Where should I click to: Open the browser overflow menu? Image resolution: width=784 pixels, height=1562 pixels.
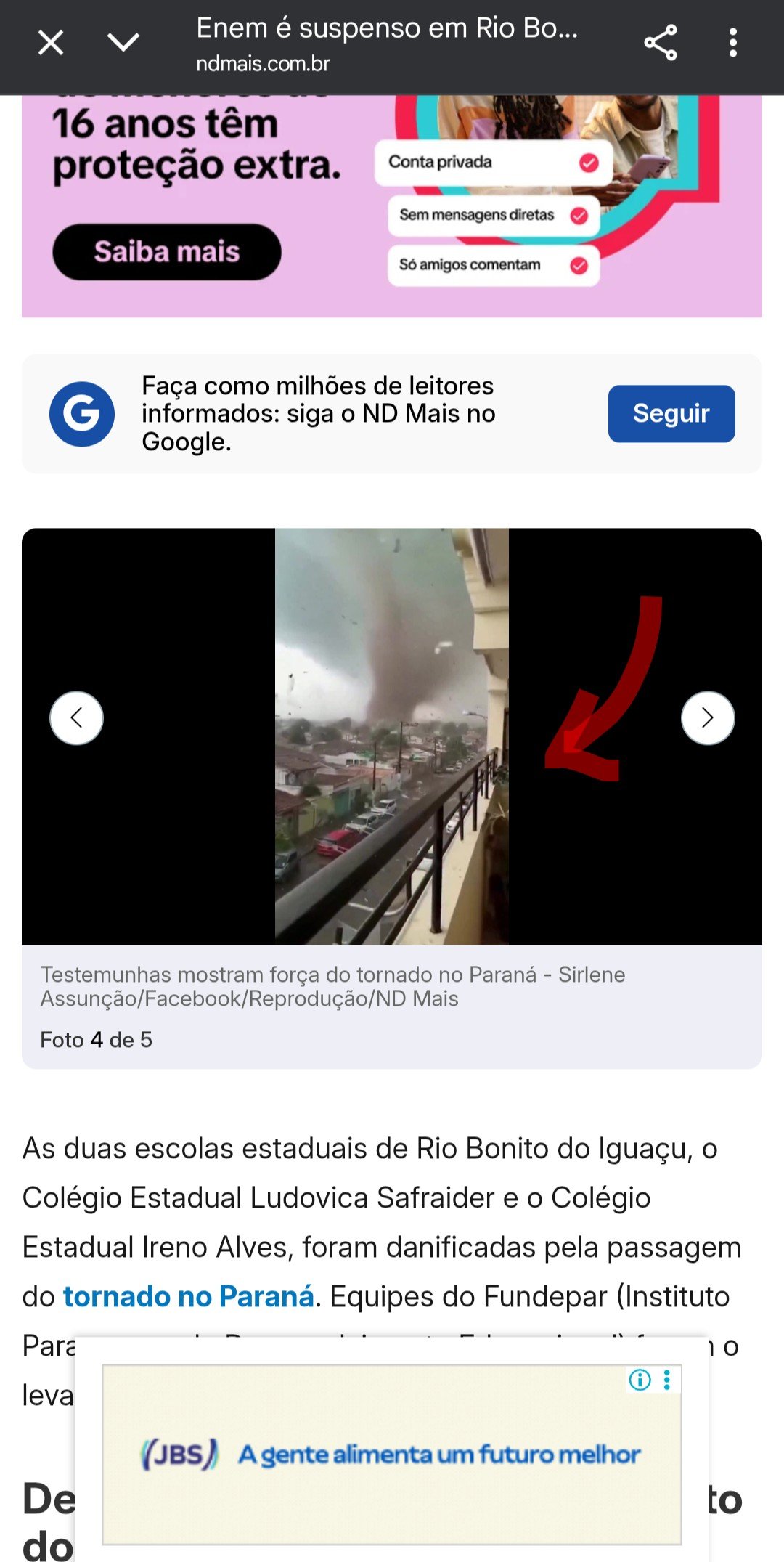point(733,43)
